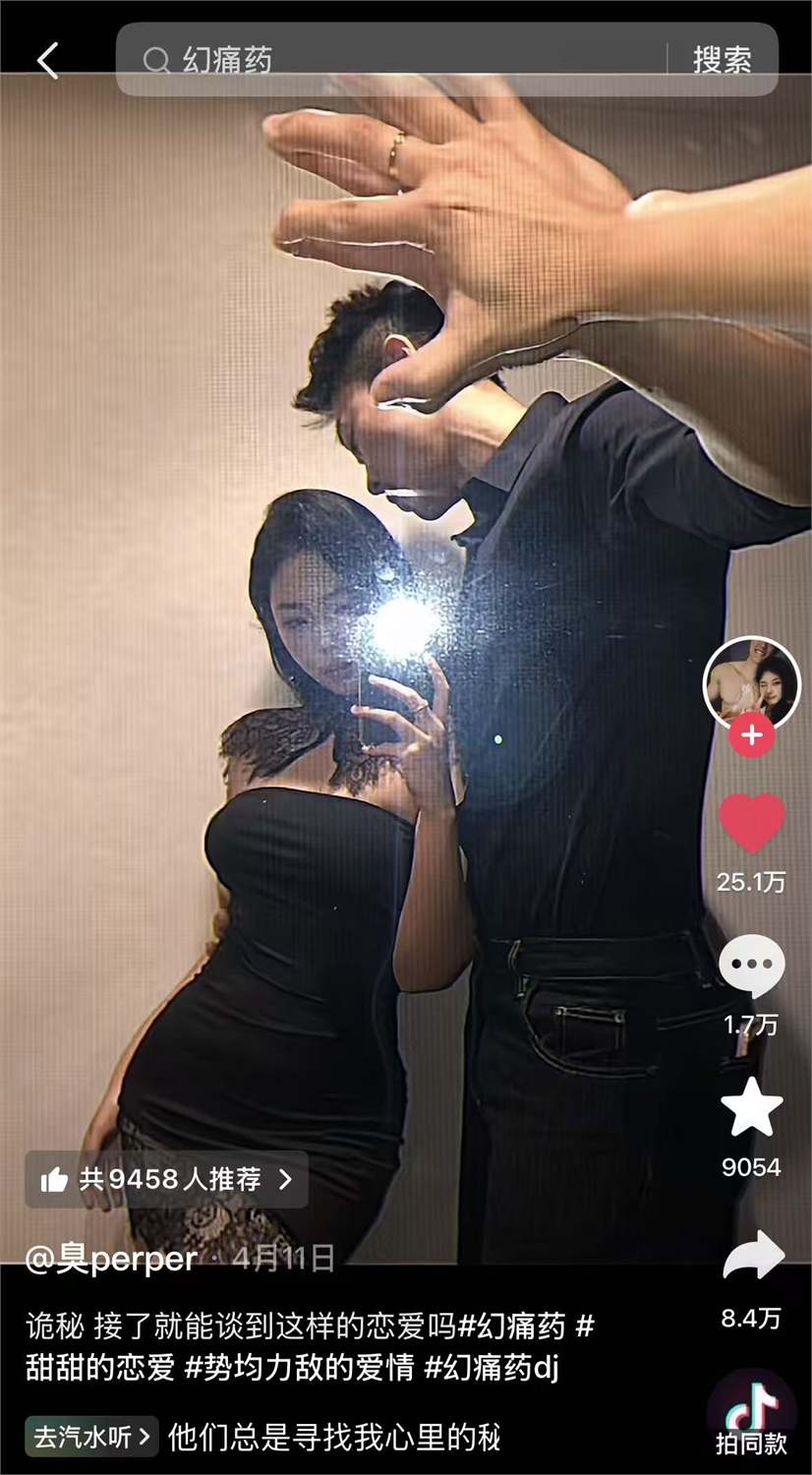Tap the 幻痛药 search field
Viewport: 812px width, 1475px height.
pyautogui.click(x=393, y=60)
